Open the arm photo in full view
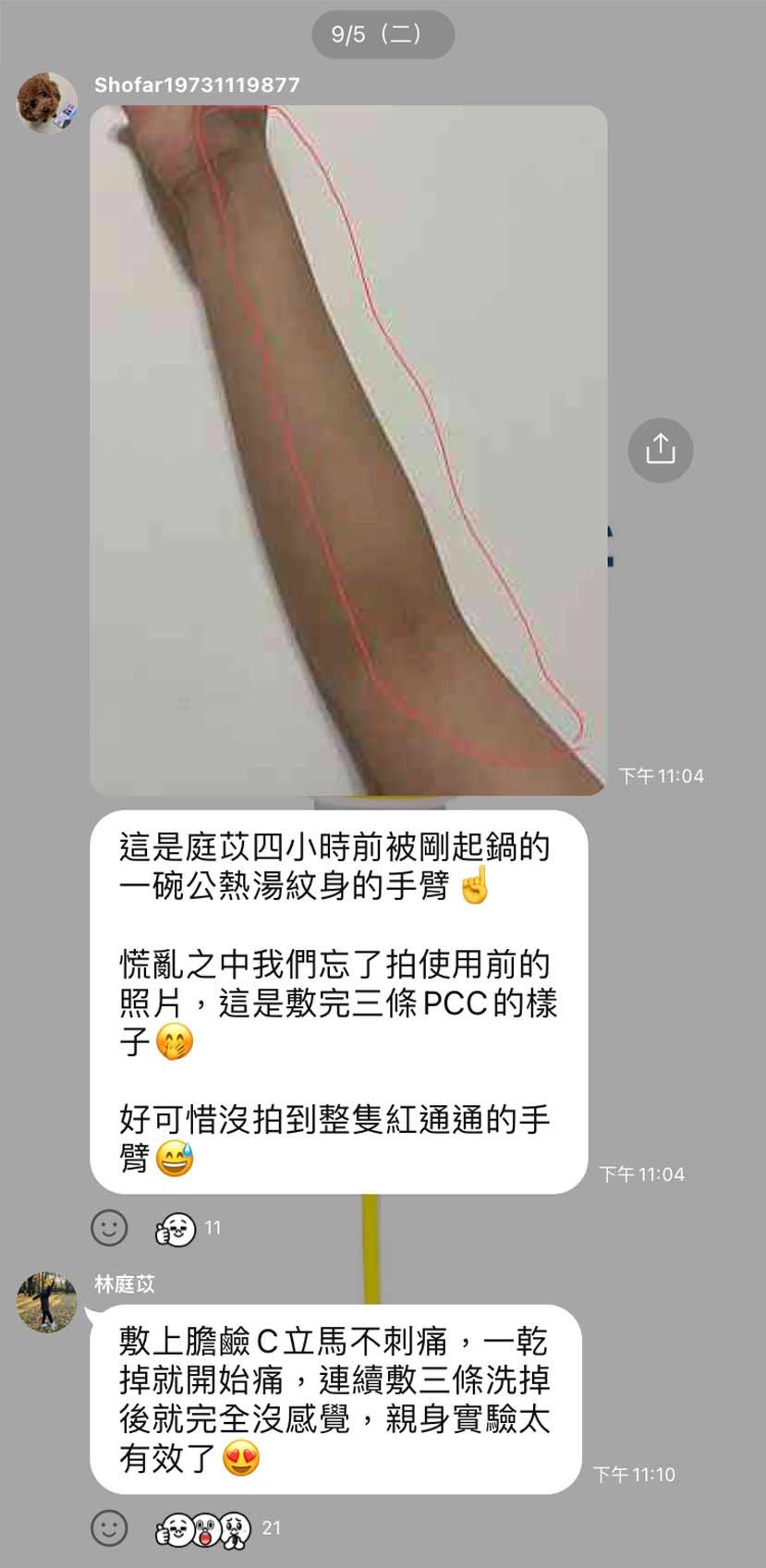766x1568 pixels. click(x=348, y=450)
